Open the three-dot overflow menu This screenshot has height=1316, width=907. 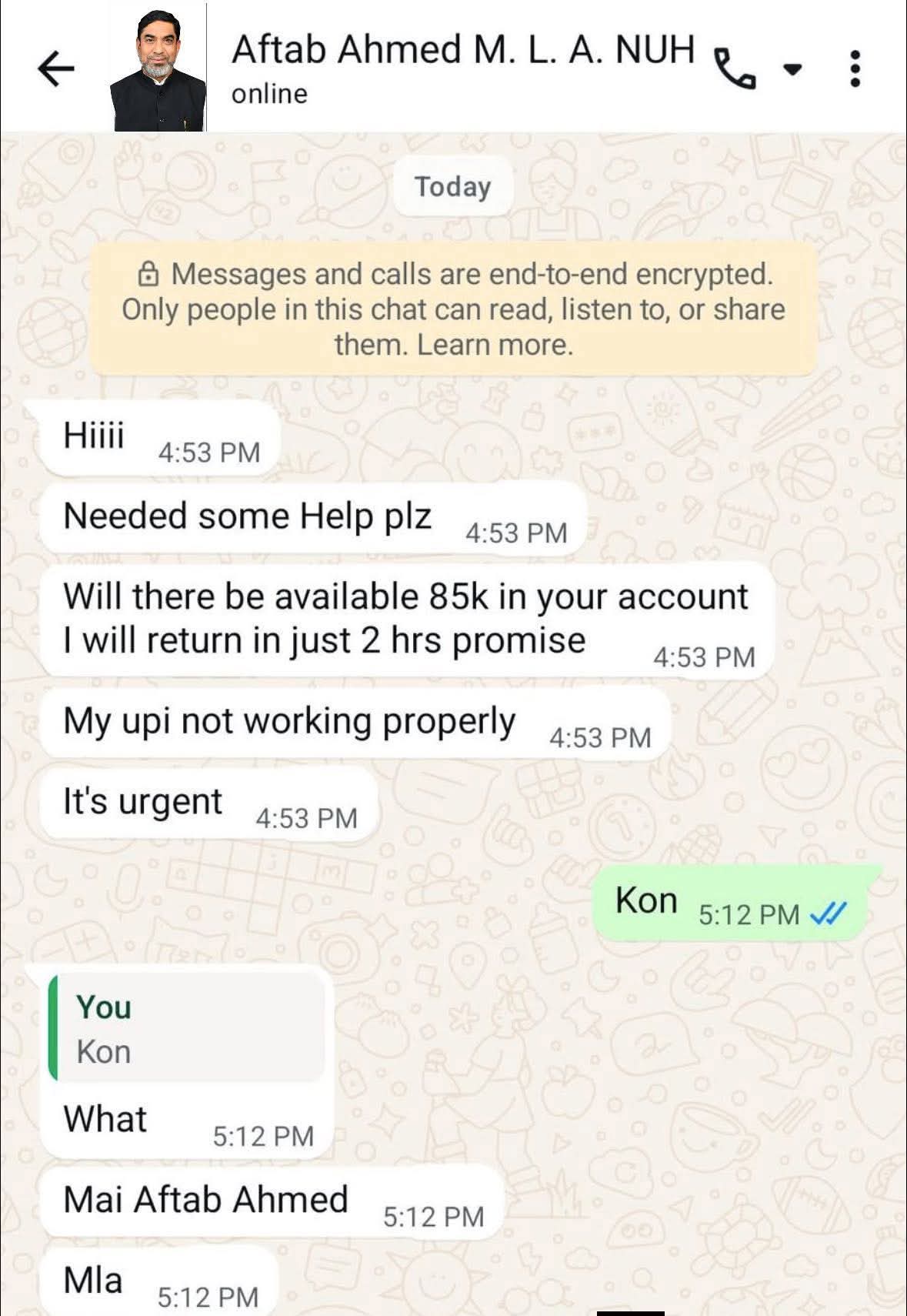(x=855, y=69)
